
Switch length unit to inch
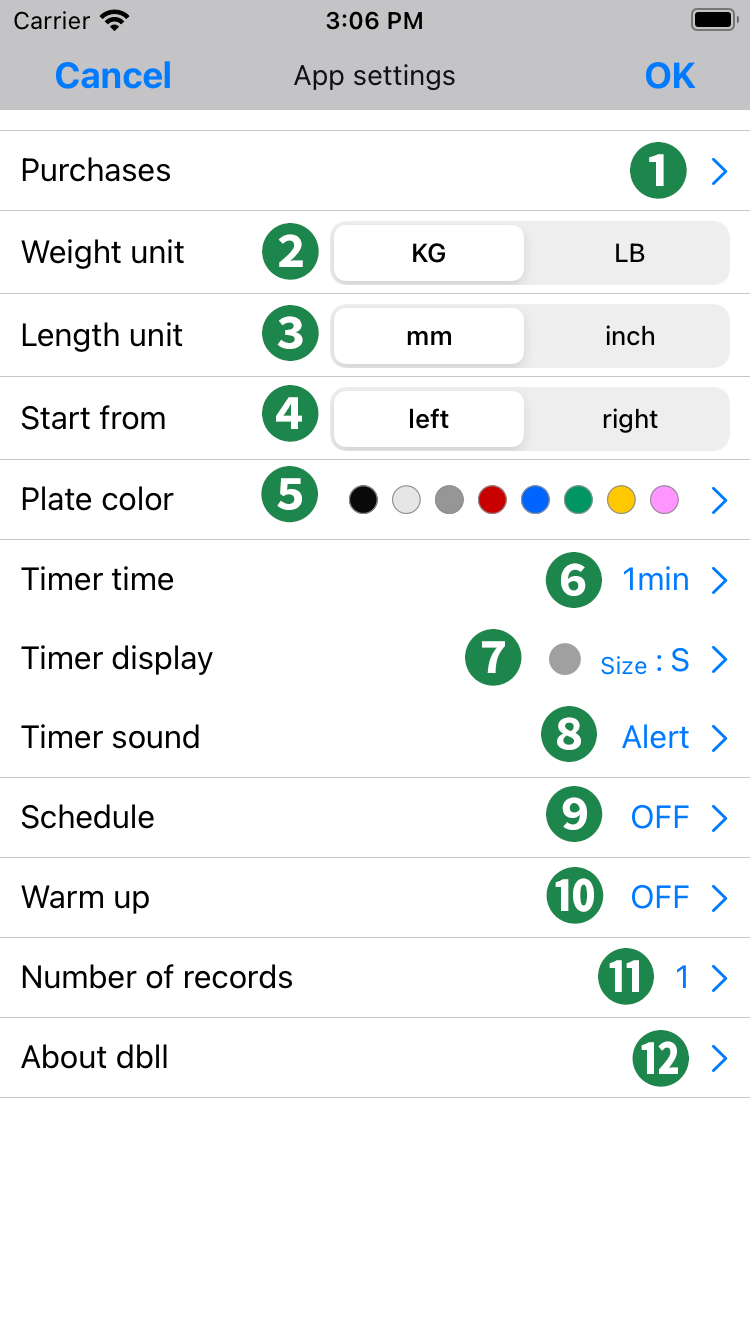point(629,336)
